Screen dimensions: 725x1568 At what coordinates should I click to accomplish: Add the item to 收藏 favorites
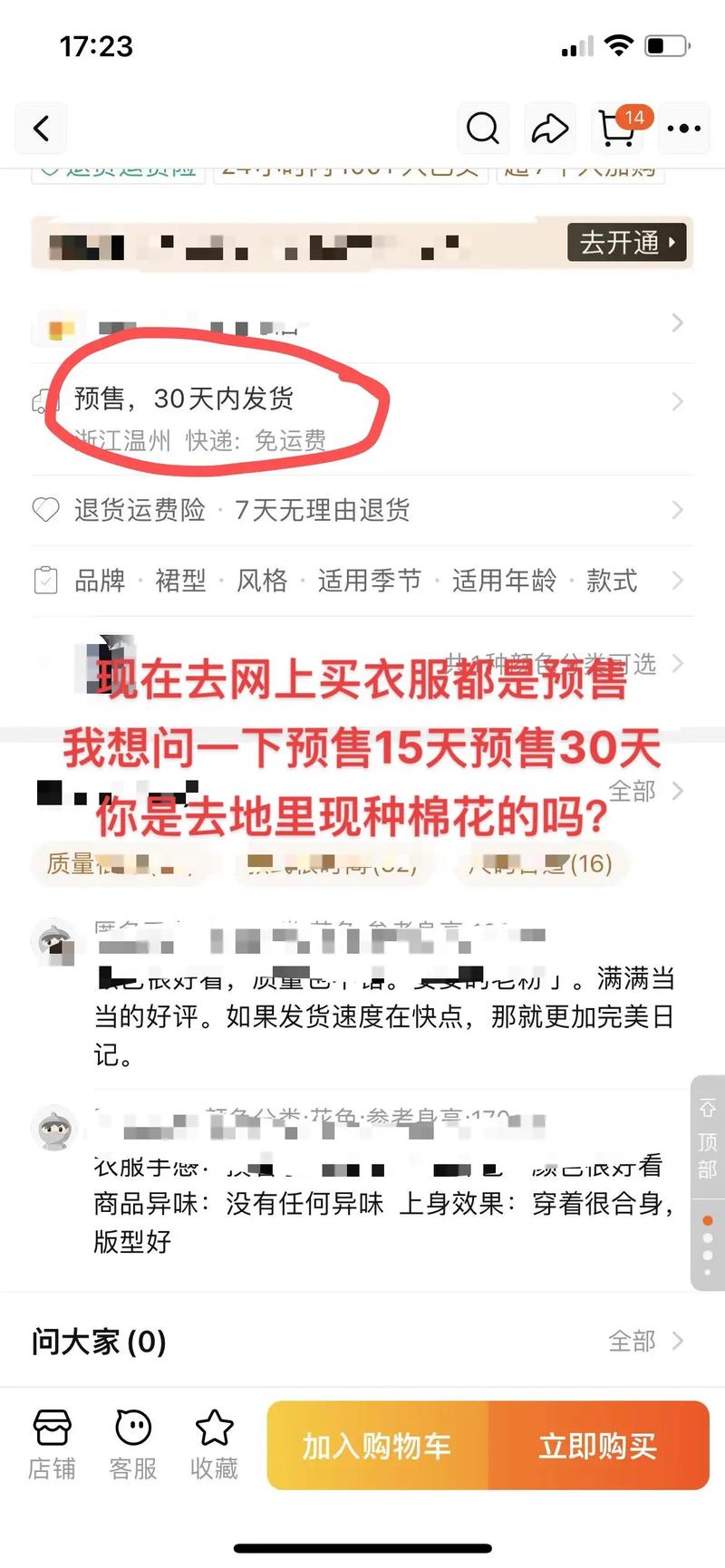click(x=214, y=1446)
